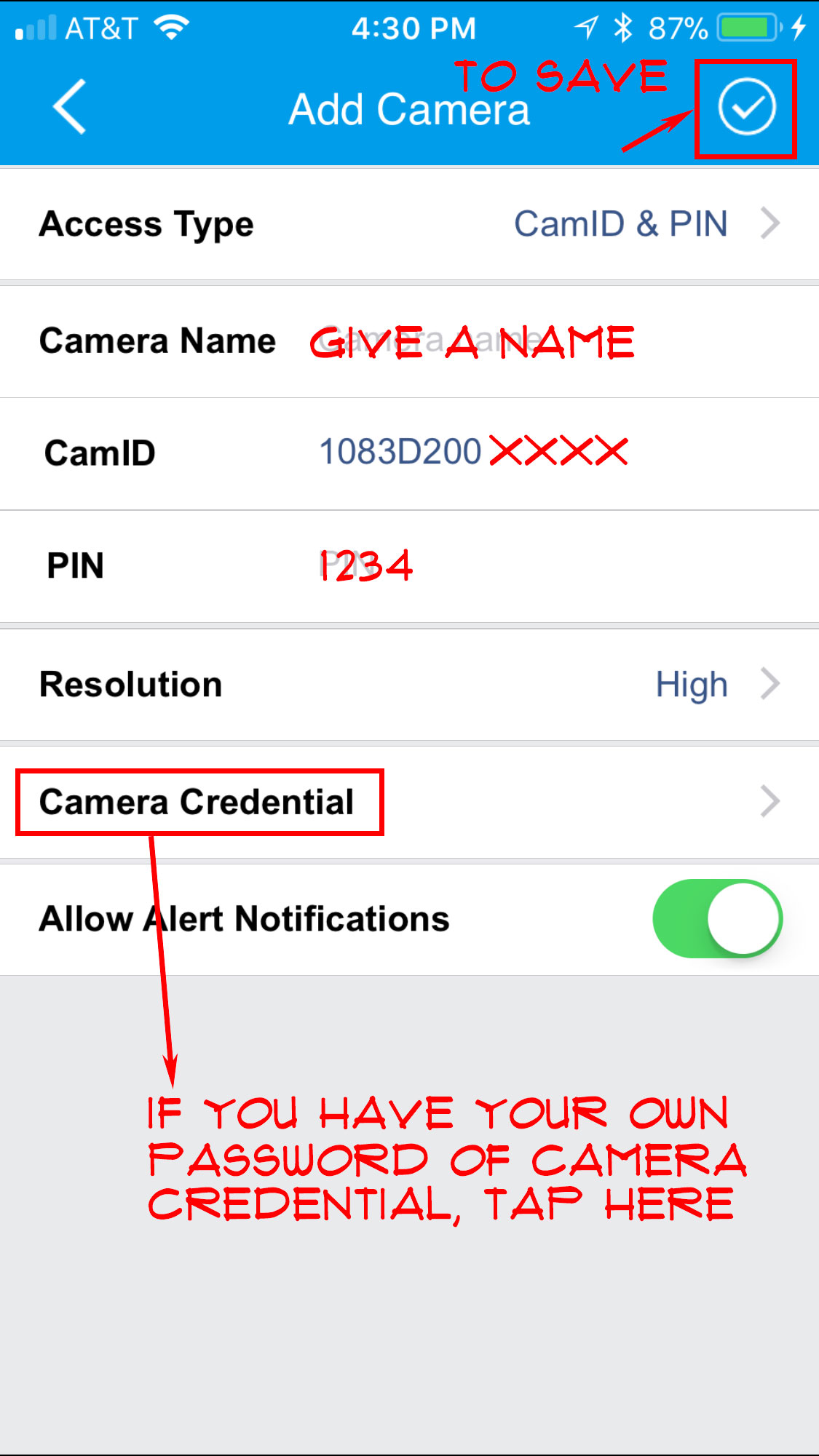
Task: Go back with the left arrow
Action: (70, 107)
